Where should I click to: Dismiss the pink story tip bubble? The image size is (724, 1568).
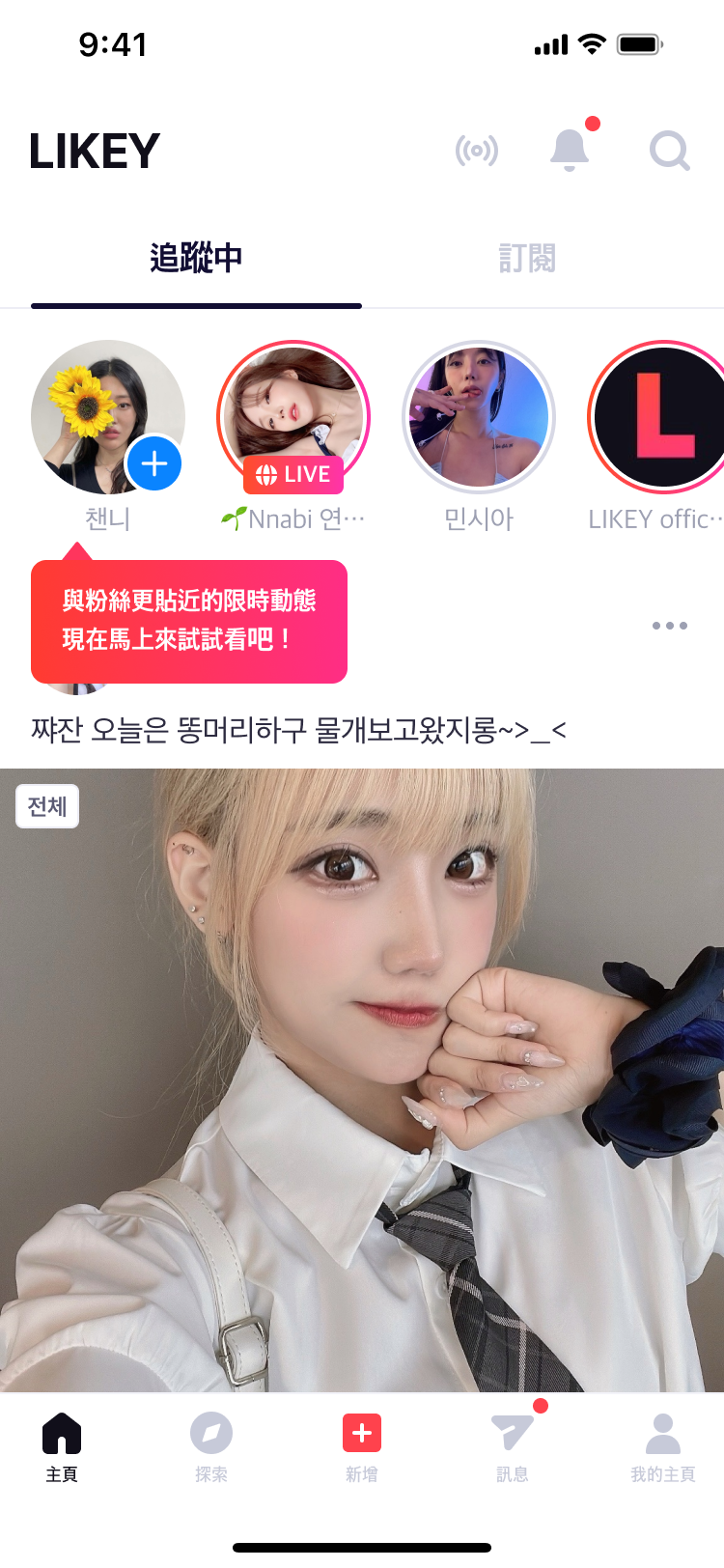(x=189, y=621)
